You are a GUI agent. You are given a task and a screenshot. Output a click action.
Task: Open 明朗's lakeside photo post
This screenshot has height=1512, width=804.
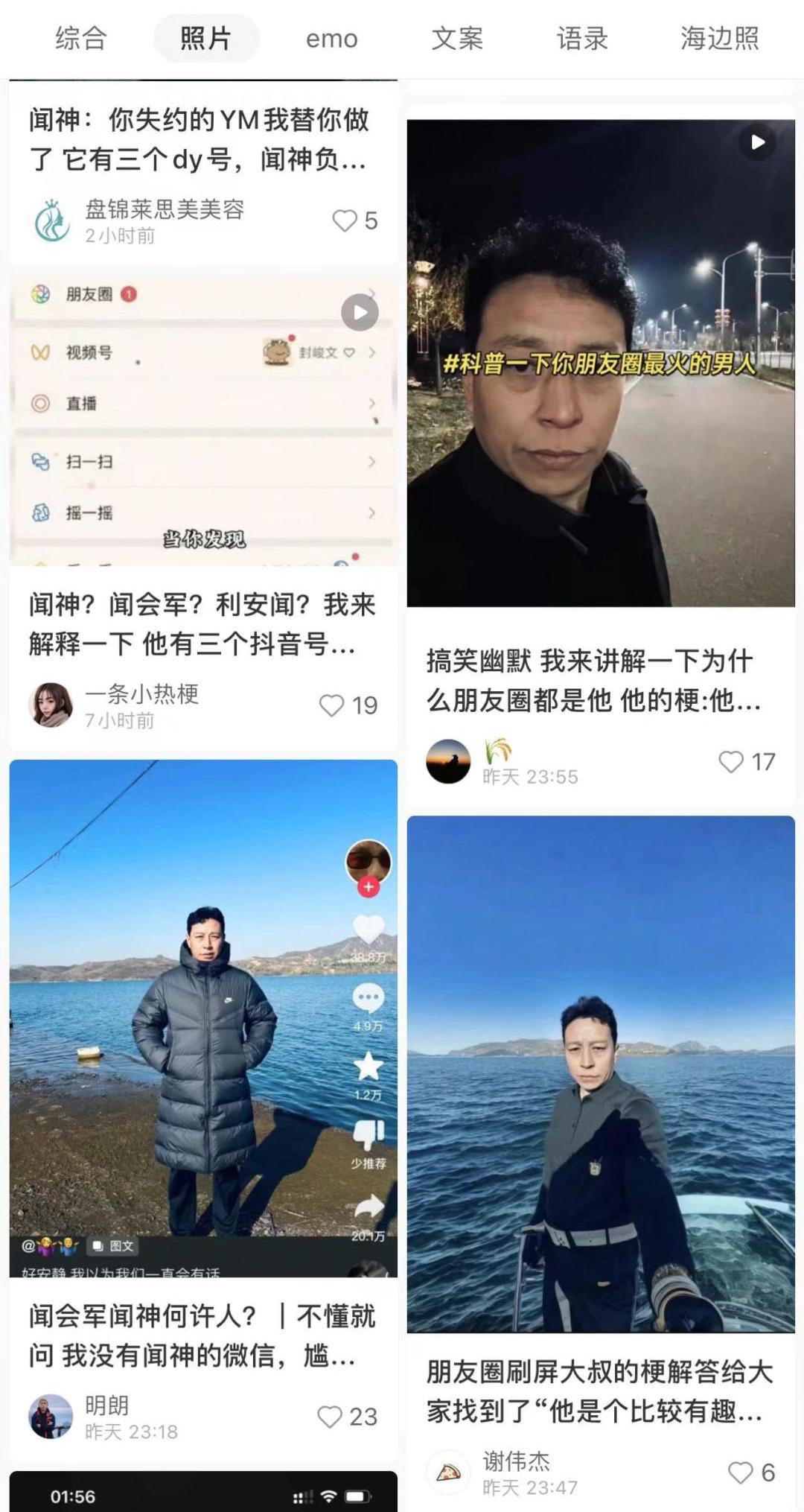(202, 1017)
